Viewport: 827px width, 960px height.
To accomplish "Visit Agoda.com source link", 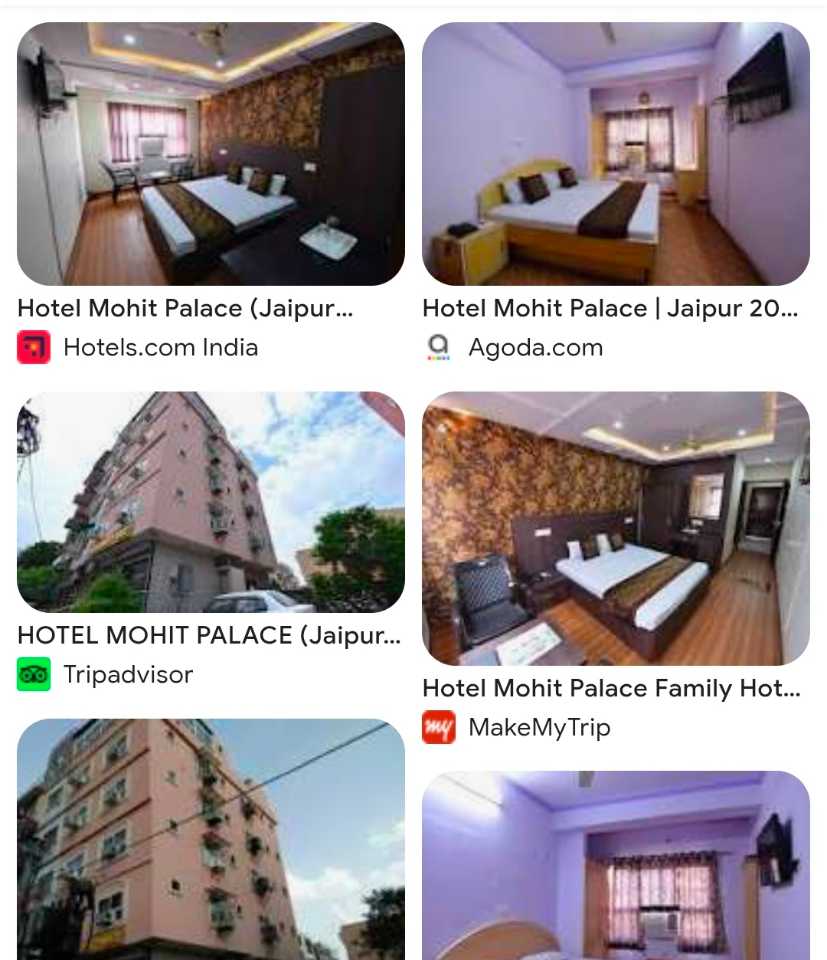I will (535, 347).
